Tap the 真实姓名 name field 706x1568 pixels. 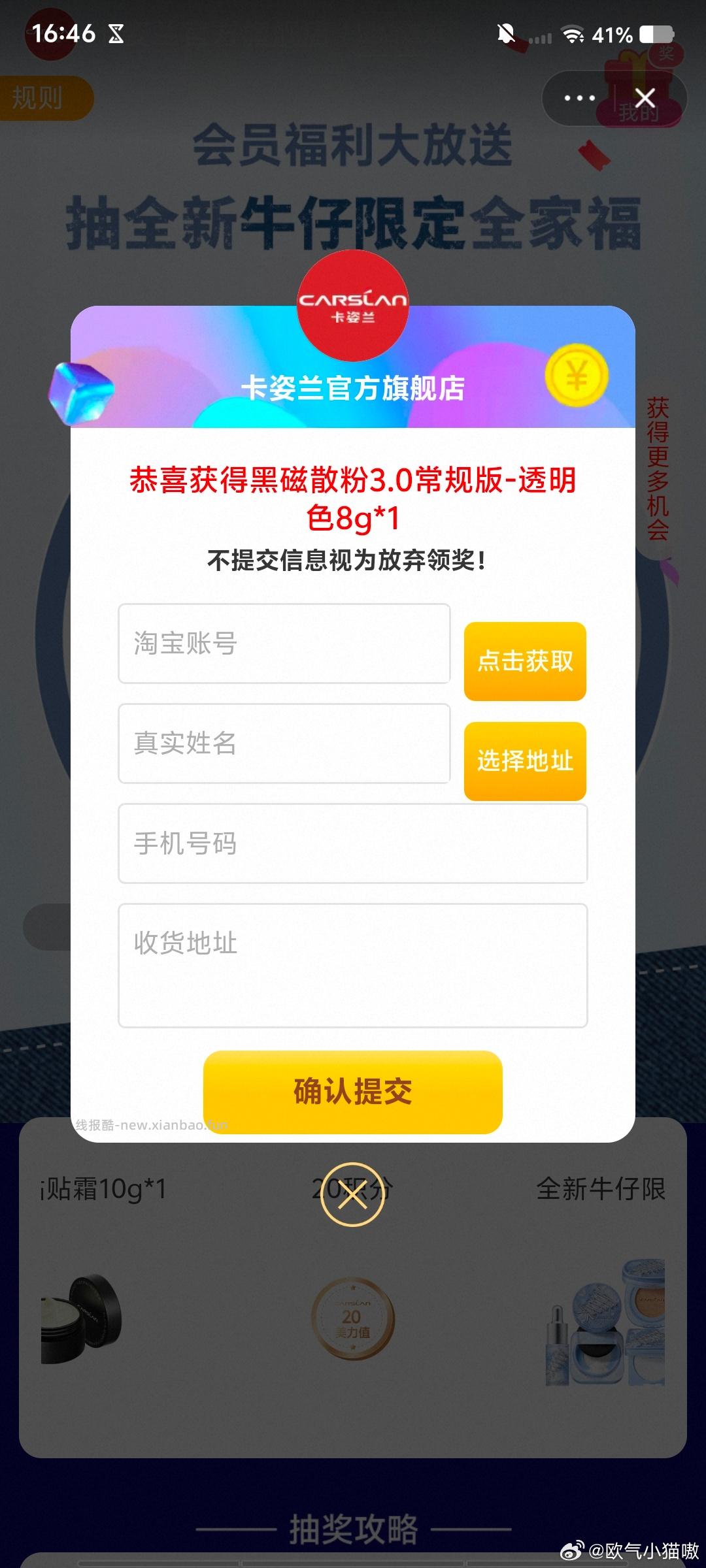pos(284,744)
